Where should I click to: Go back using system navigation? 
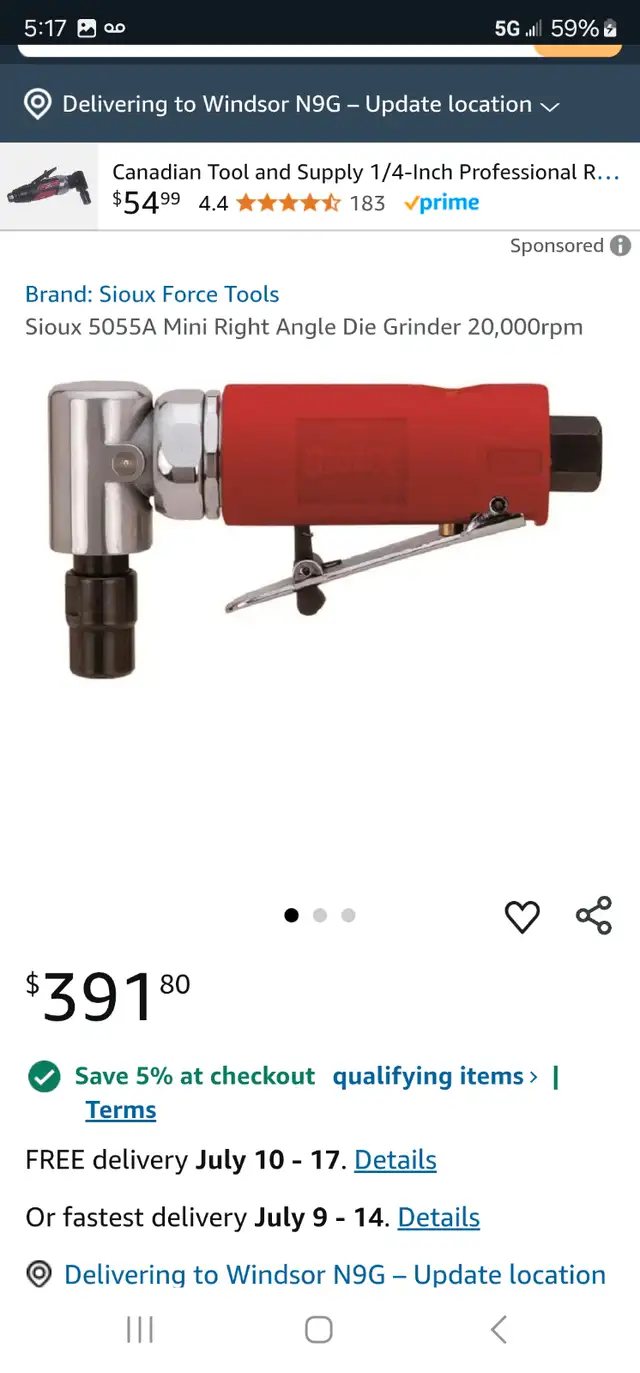499,1329
